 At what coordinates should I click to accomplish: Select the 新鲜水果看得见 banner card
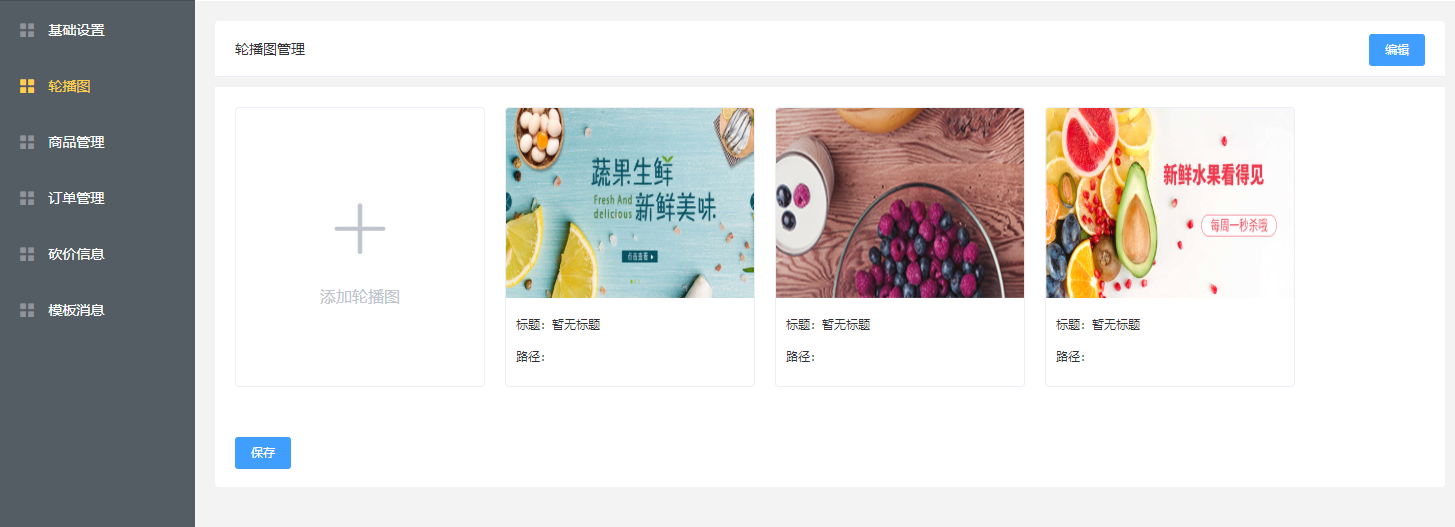point(1170,204)
